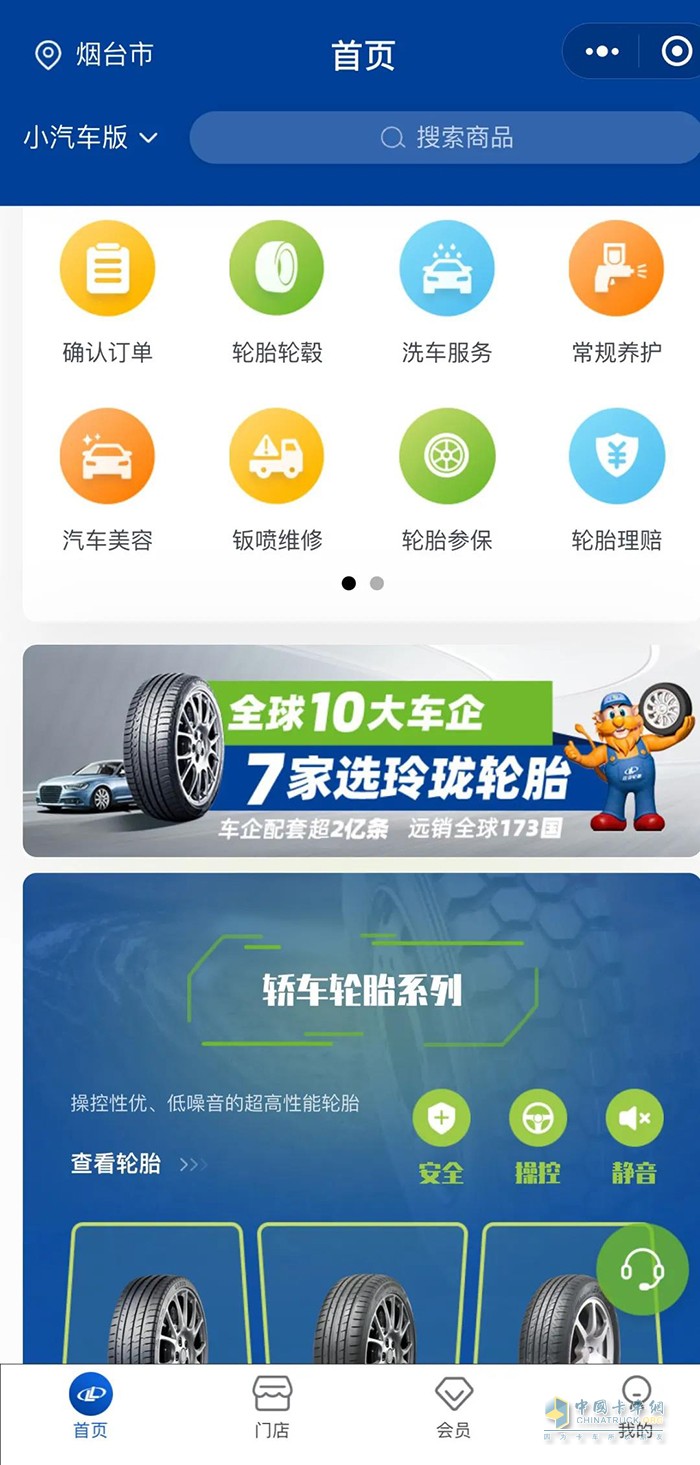This screenshot has height=1465, width=700.
Task: Open 钣喷维修
Action: click(277, 478)
